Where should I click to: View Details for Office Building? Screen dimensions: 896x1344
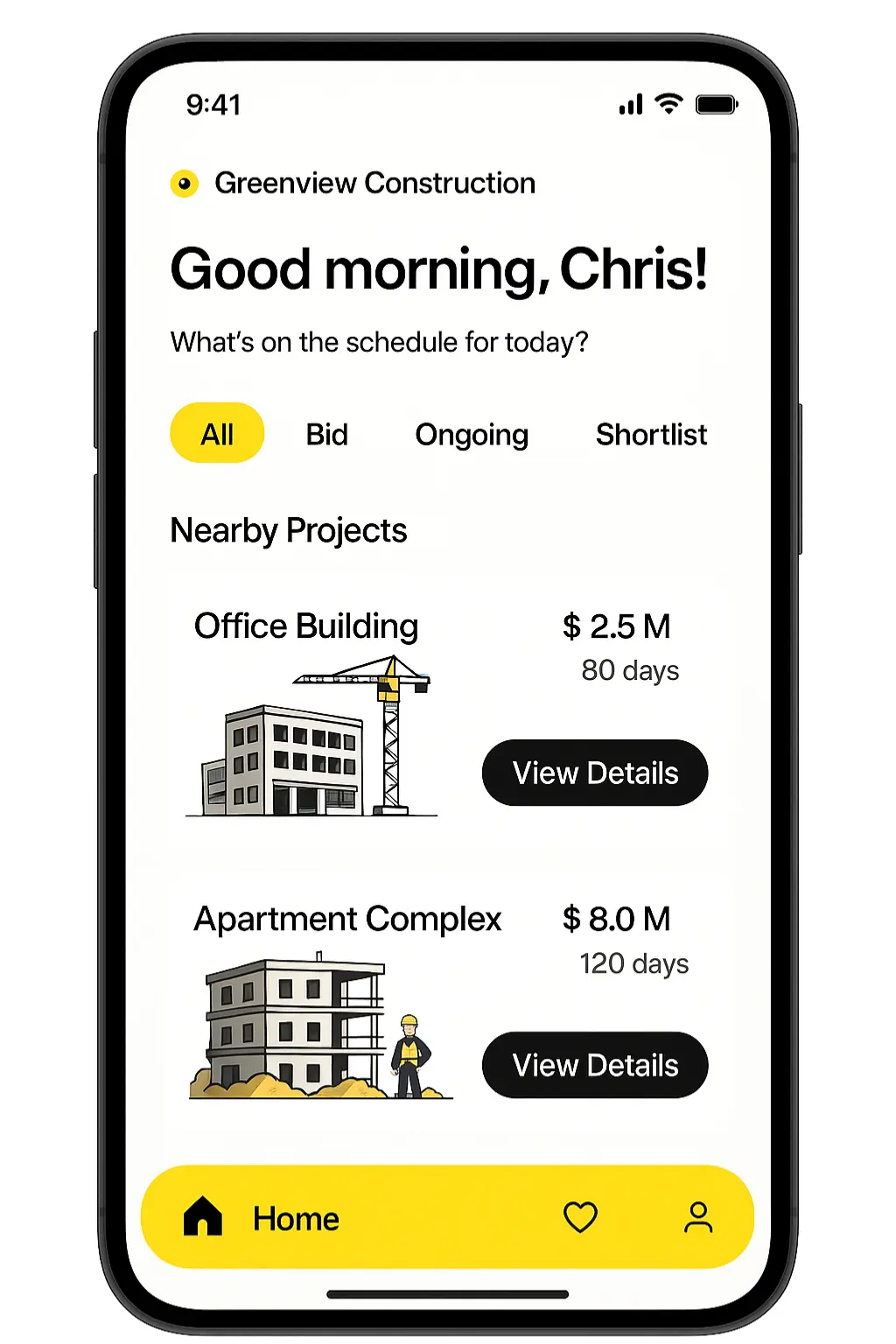click(595, 773)
